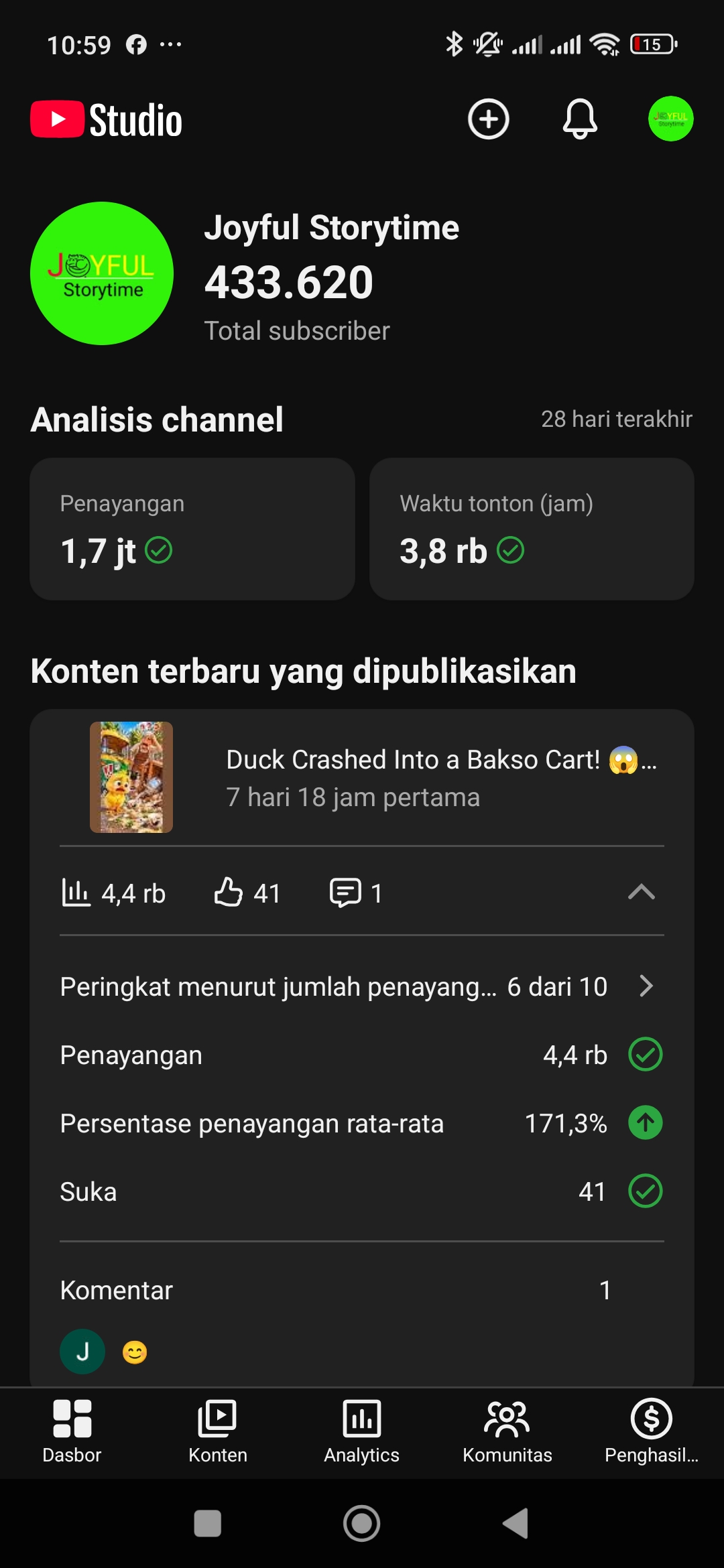Switch to the Komunitas tab
The width and height of the screenshot is (724, 1568).
pyautogui.click(x=507, y=1432)
